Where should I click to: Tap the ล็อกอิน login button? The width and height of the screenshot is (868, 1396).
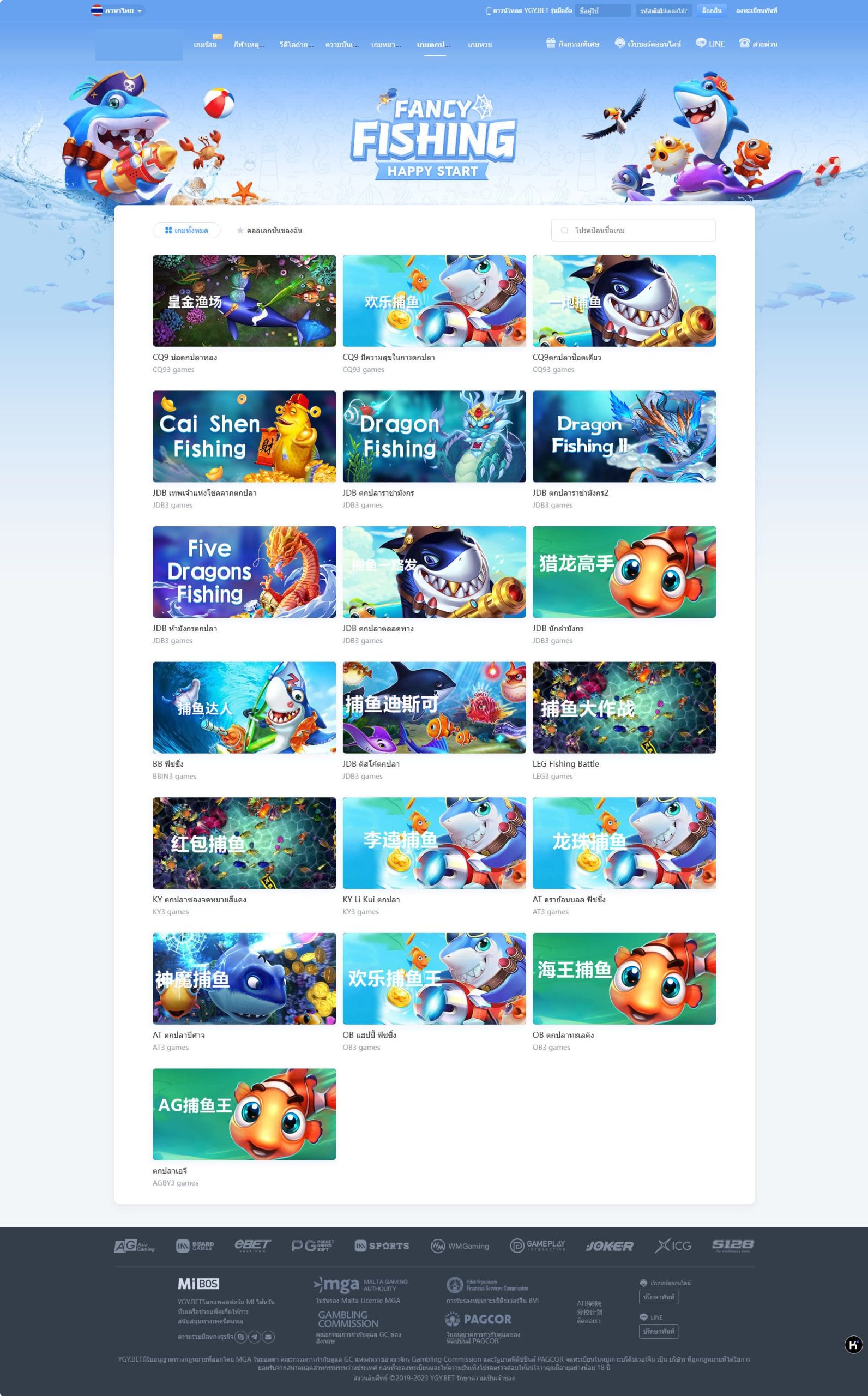coord(712,10)
